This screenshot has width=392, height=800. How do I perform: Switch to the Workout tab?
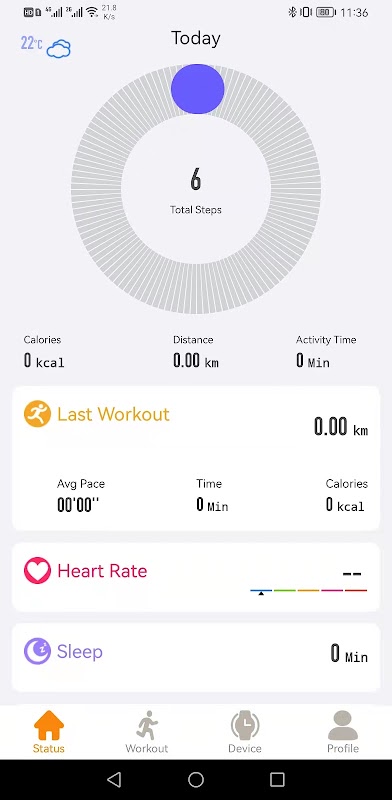(x=147, y=732)
